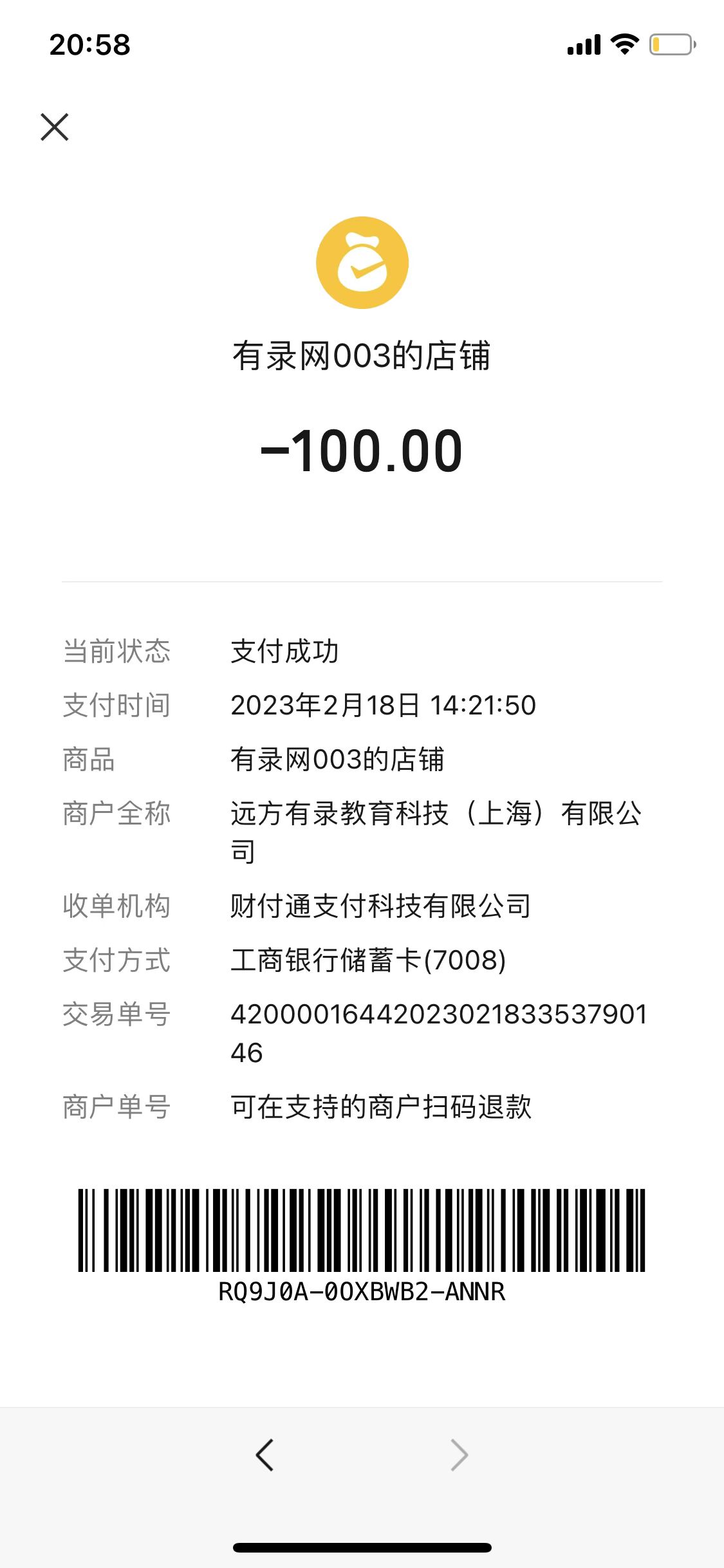Go forward using the bottom right arrow
724x1568 pixels.
pyautogui.click(x=459, y=1455)
